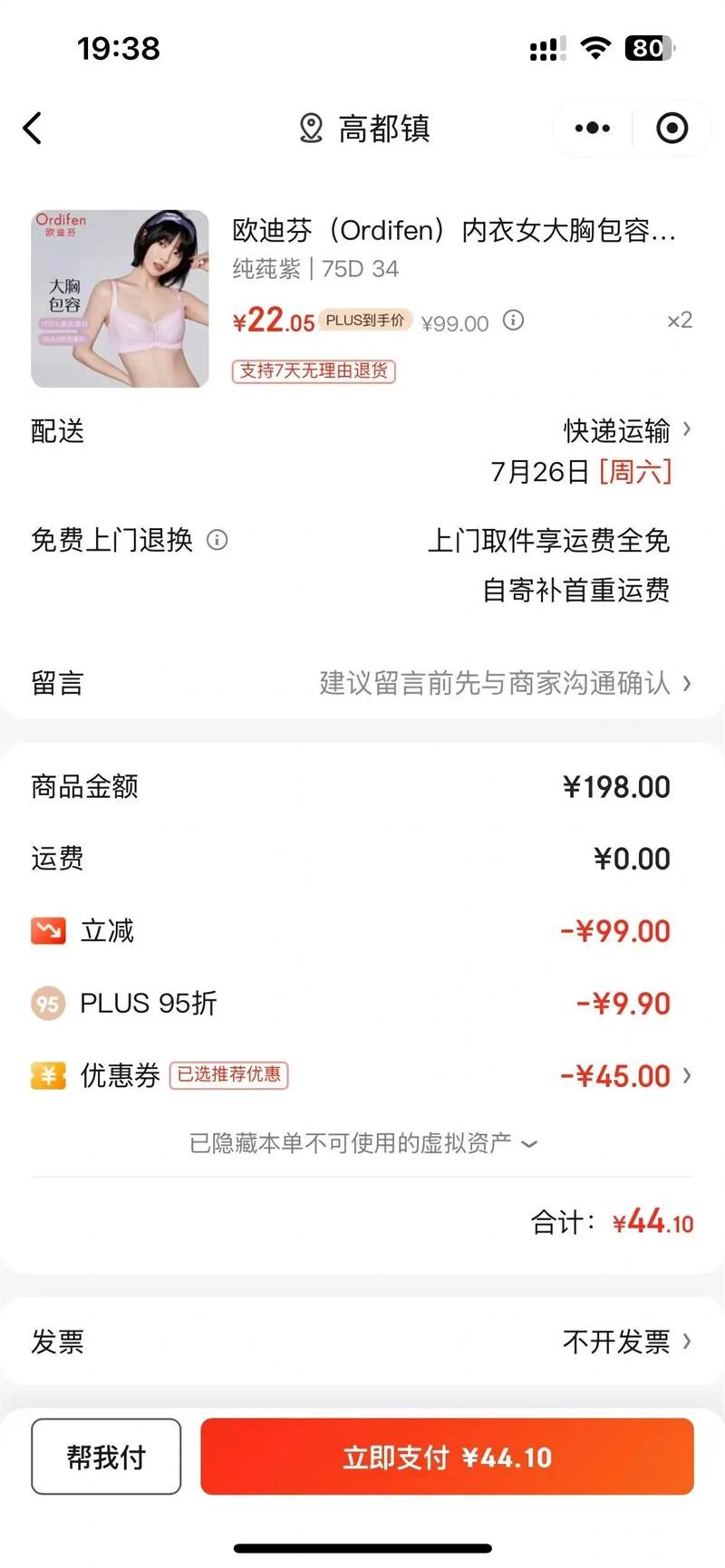Open the 发票 invoice options

pos(625,1342)
